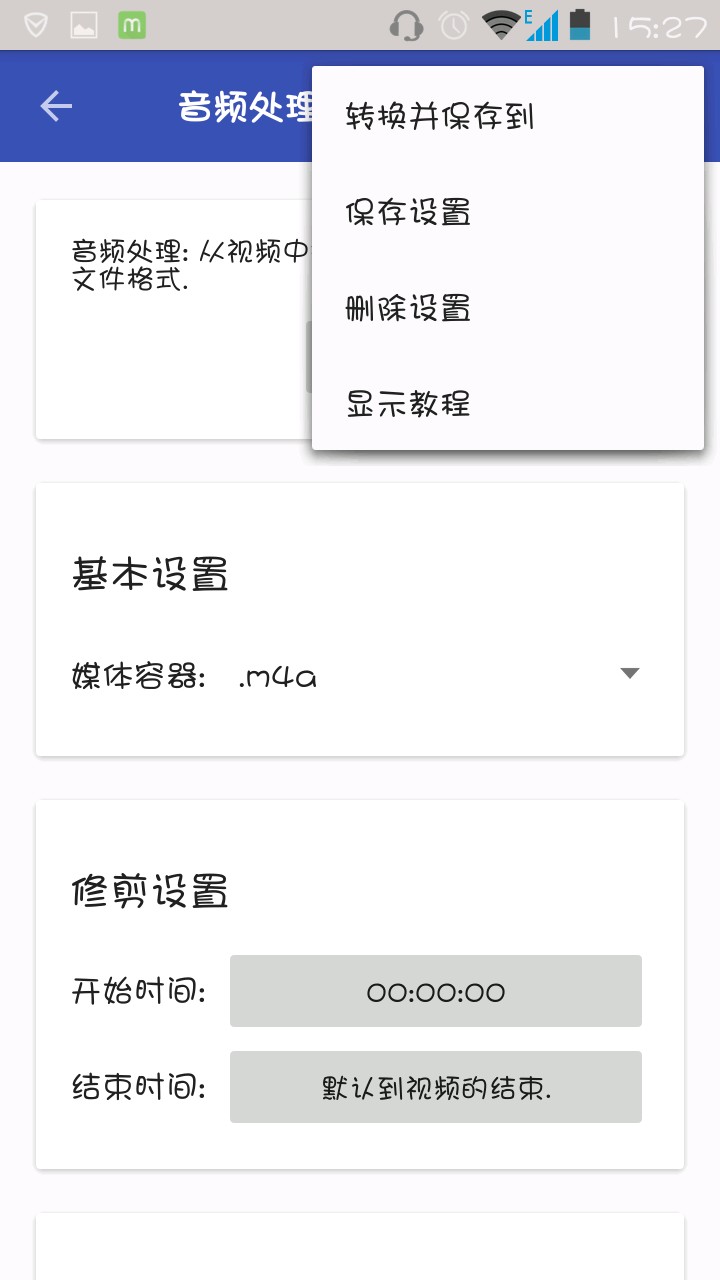Open 显示教程 from the menu
720x1280 pixels.
tap(408, 404)
